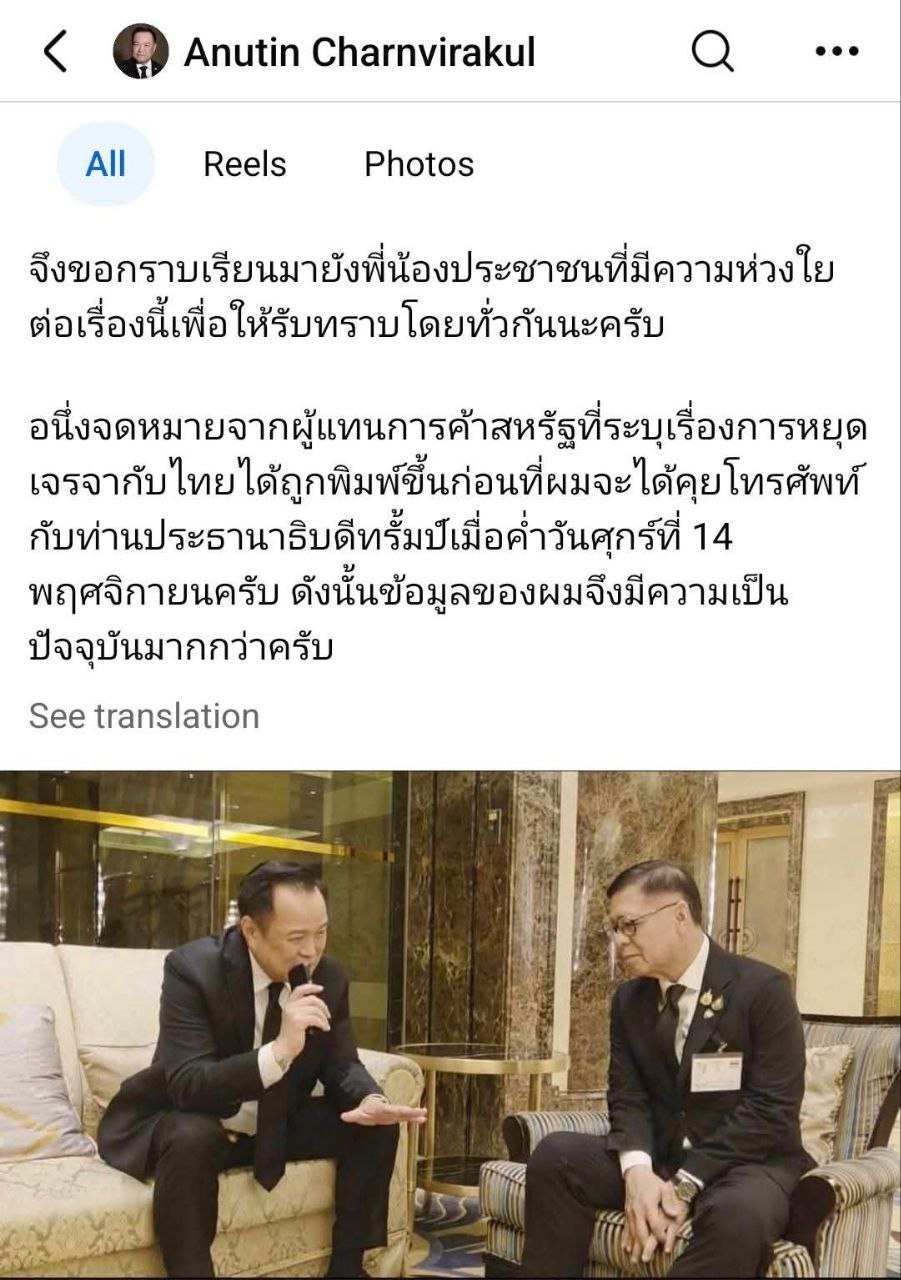Tap See translation under the post
Viewport: 901px width, 1280px height.
pos(144,716)
